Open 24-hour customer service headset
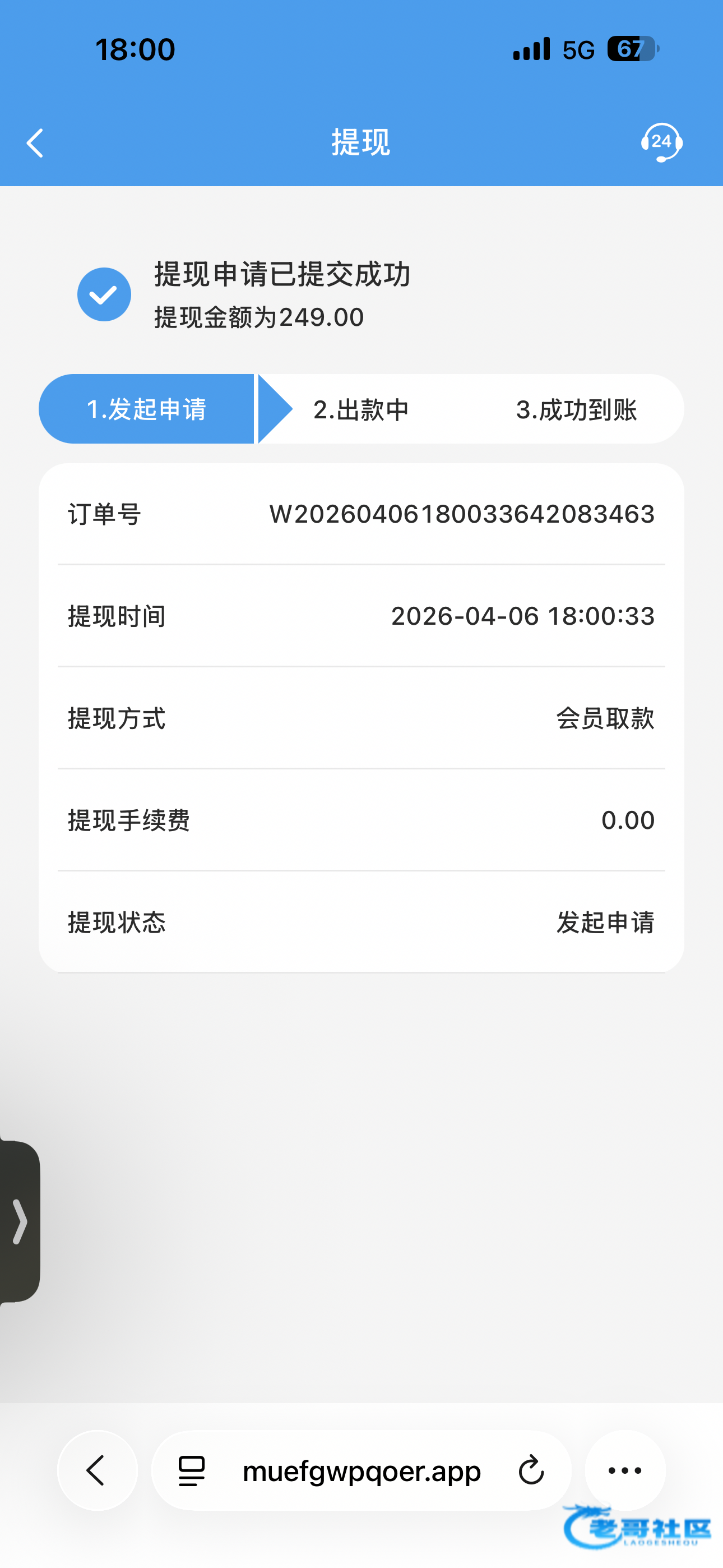Screen dimensions: 723x1568 pyautogui.click(x=661, y=142)
